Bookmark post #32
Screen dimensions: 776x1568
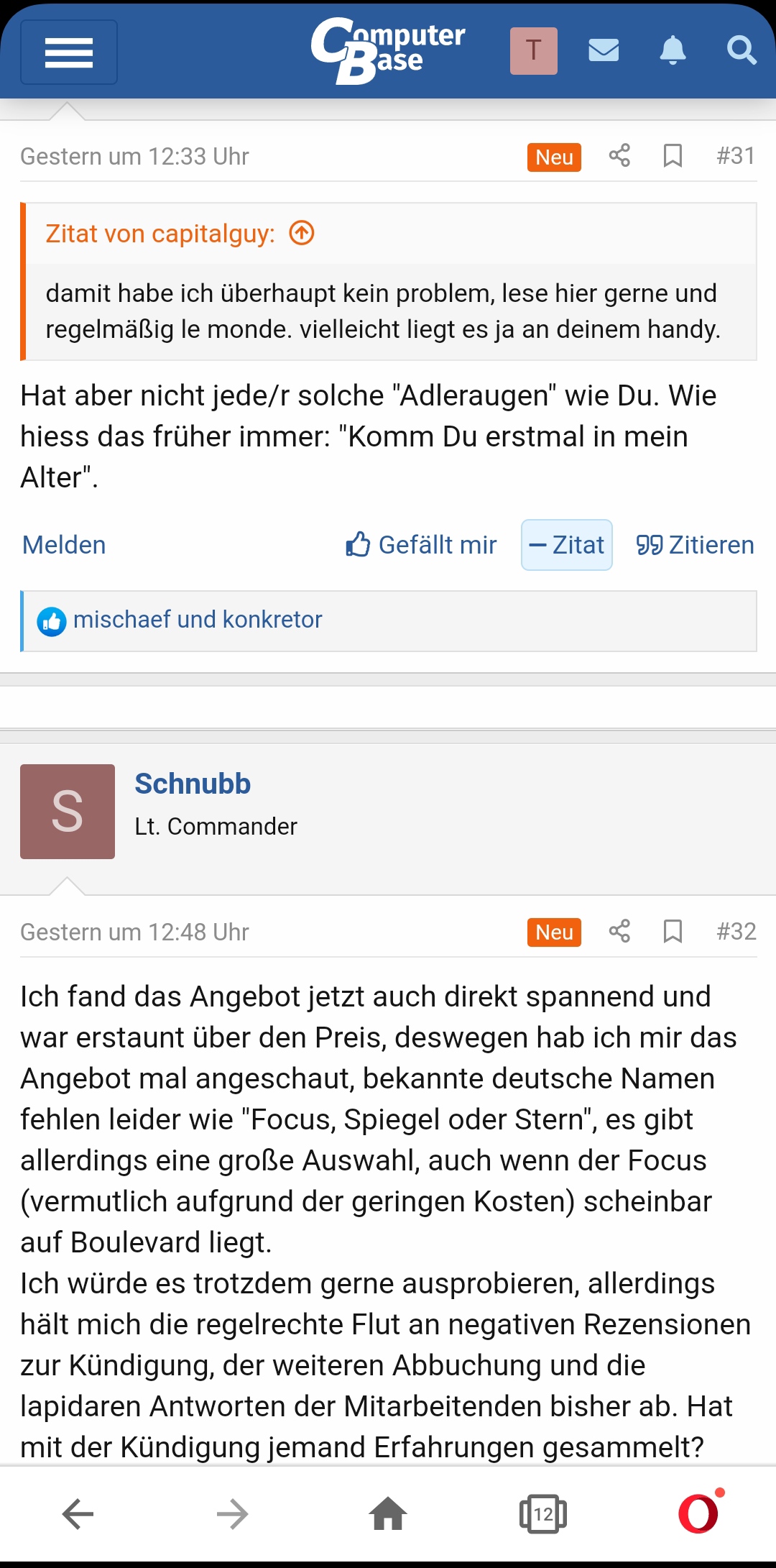pos(673,931)
